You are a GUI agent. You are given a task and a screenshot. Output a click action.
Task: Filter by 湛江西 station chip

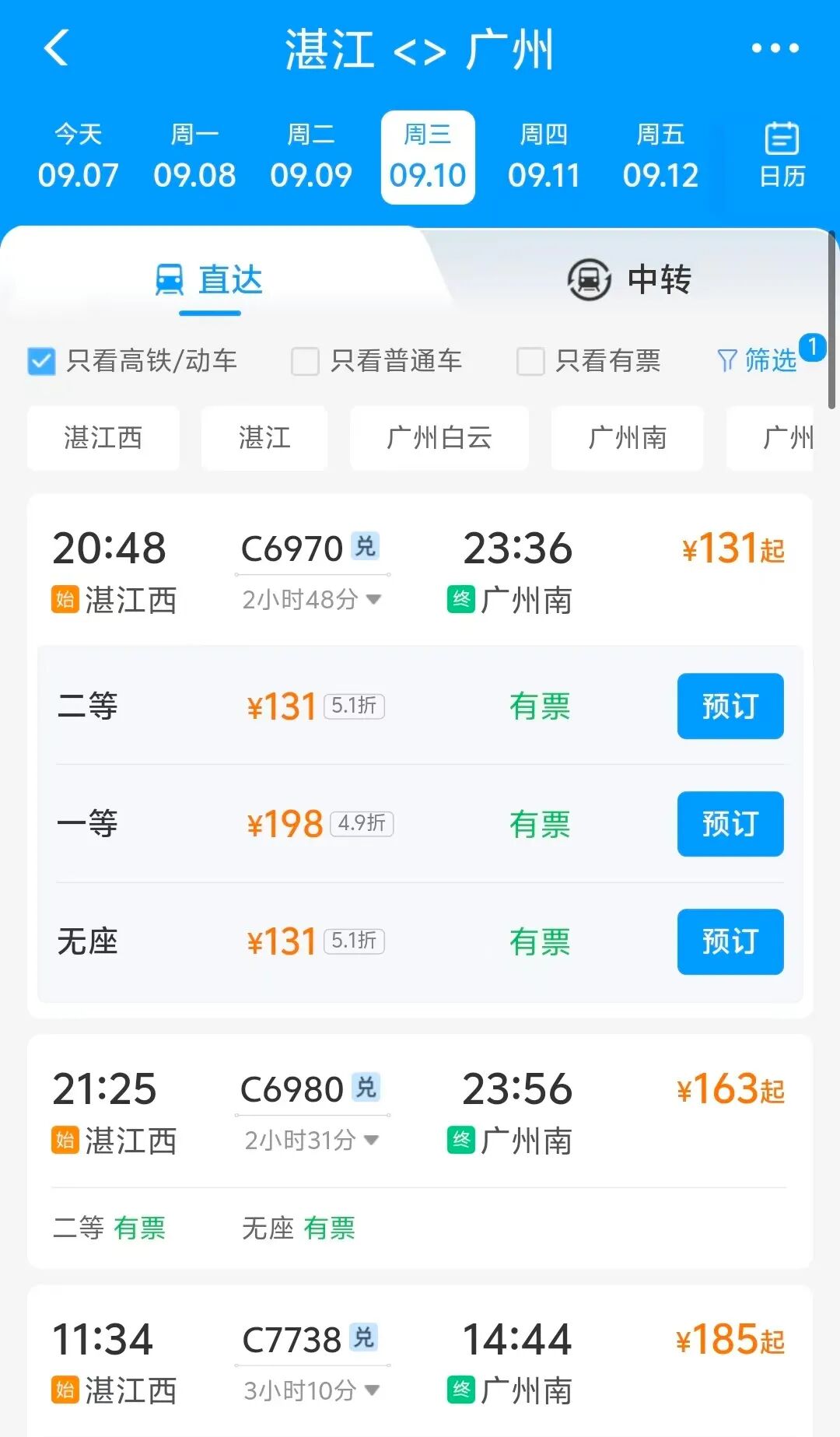[x=103, y=438]
